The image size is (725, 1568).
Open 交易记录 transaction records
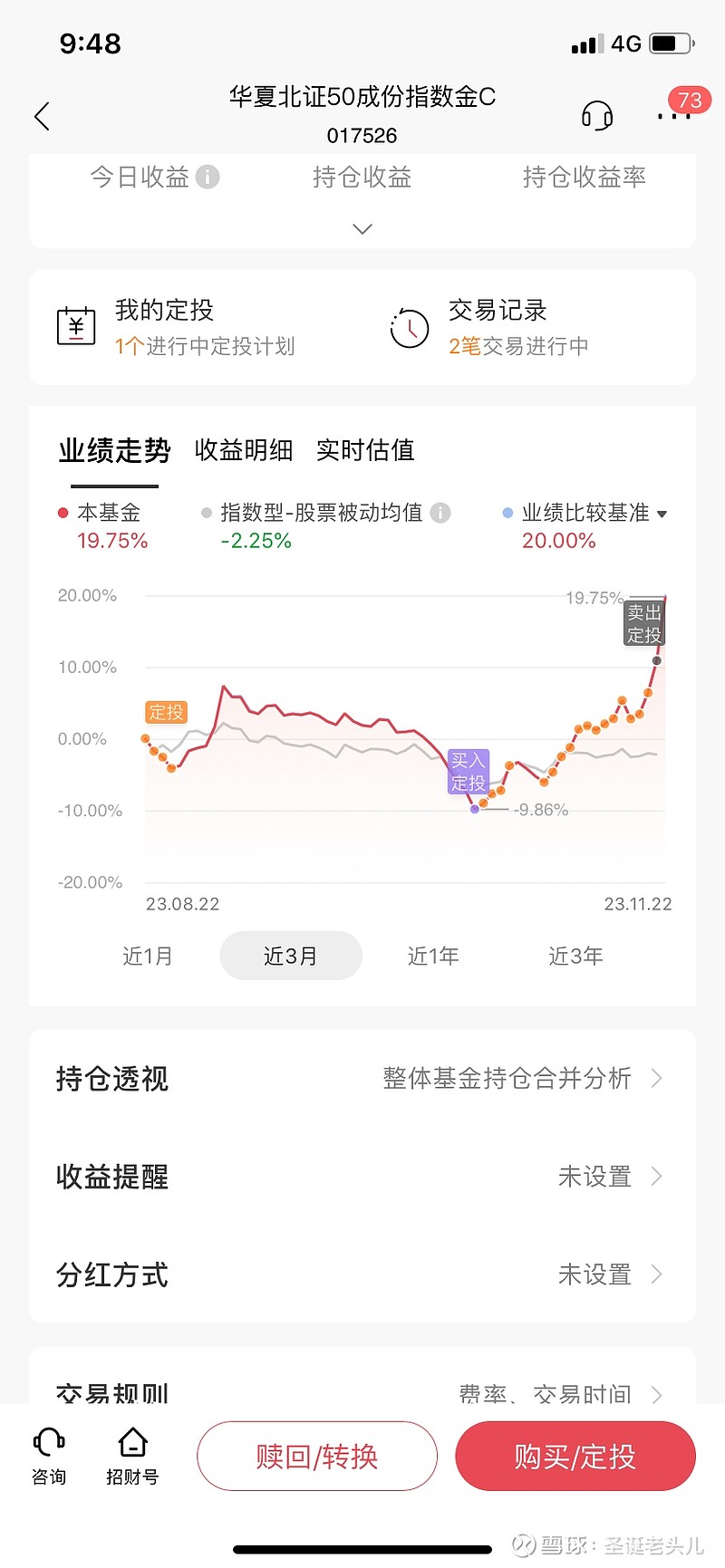pos(489,328)
